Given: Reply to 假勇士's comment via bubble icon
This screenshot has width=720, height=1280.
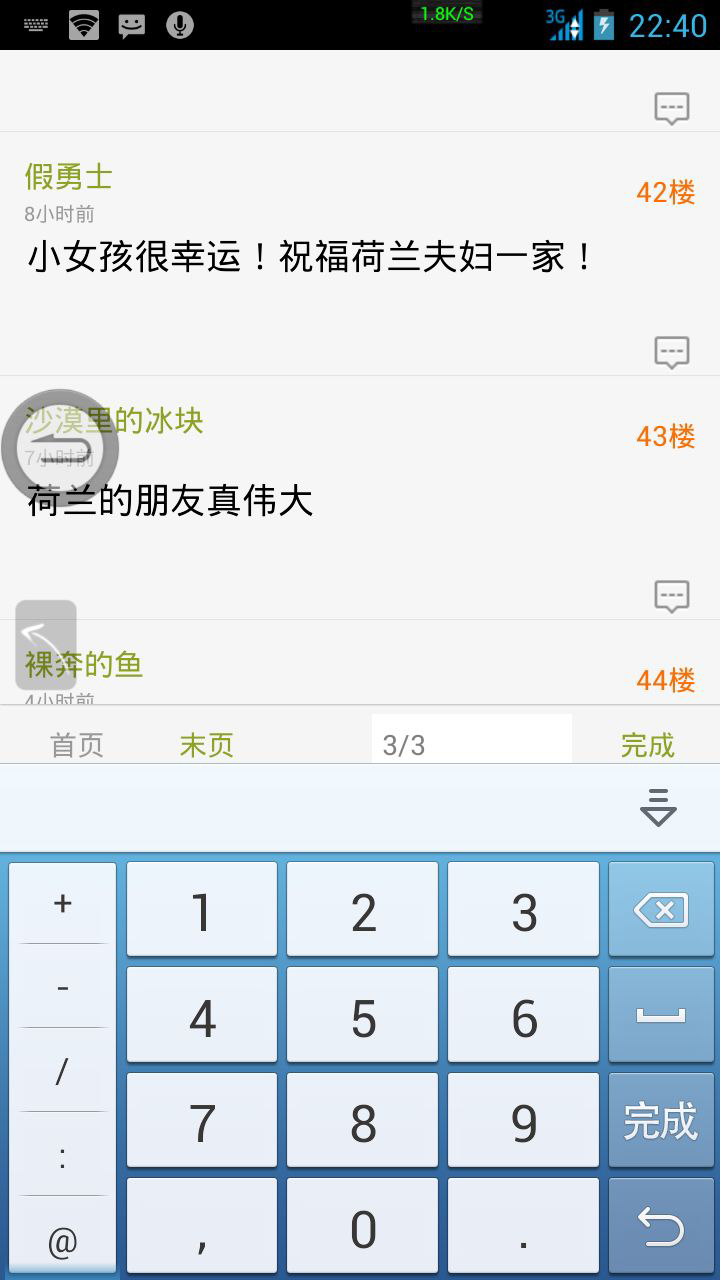Looking at the screenshot, I should [672, 352].
